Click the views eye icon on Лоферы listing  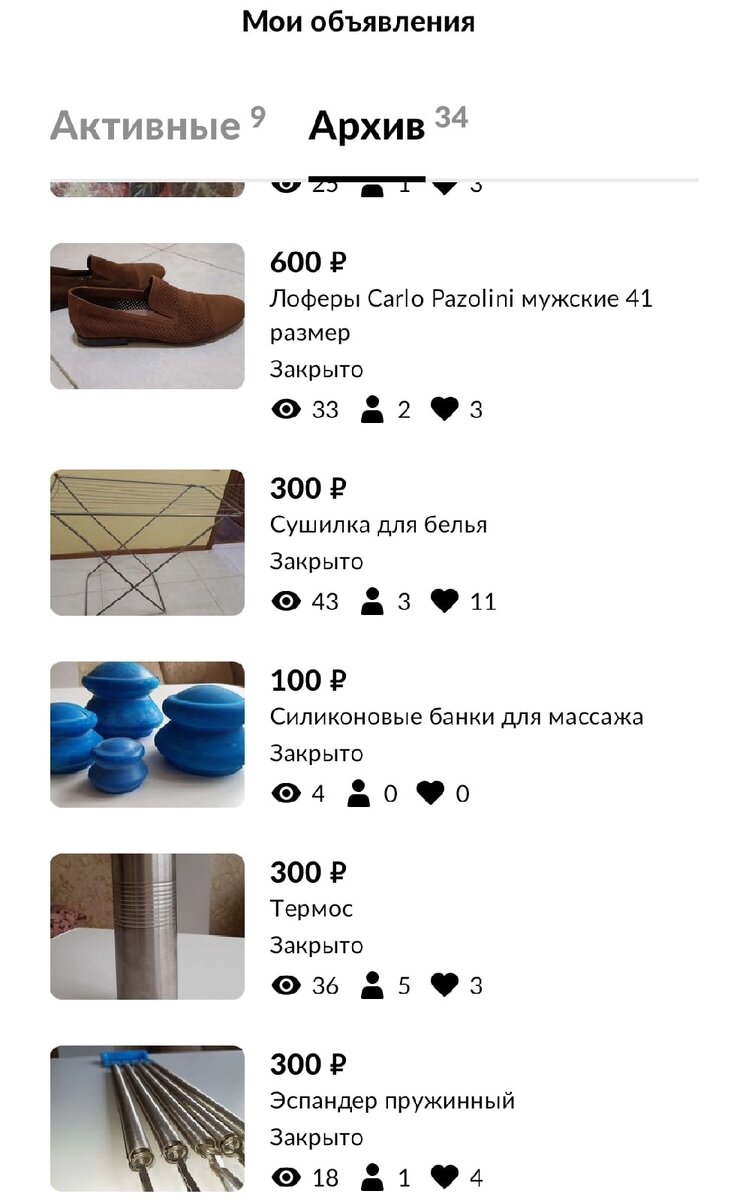[286, 409]
